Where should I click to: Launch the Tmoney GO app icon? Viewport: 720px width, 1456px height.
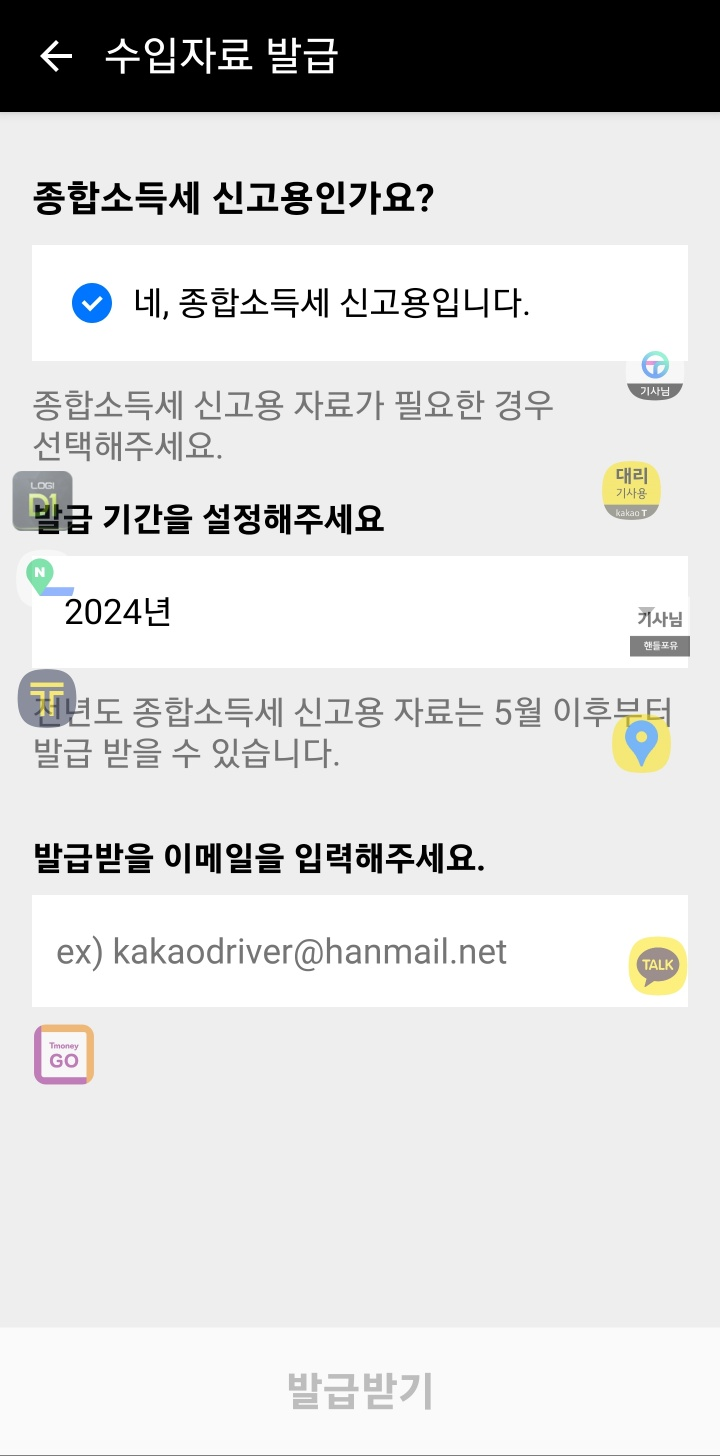pos(63,1054)
